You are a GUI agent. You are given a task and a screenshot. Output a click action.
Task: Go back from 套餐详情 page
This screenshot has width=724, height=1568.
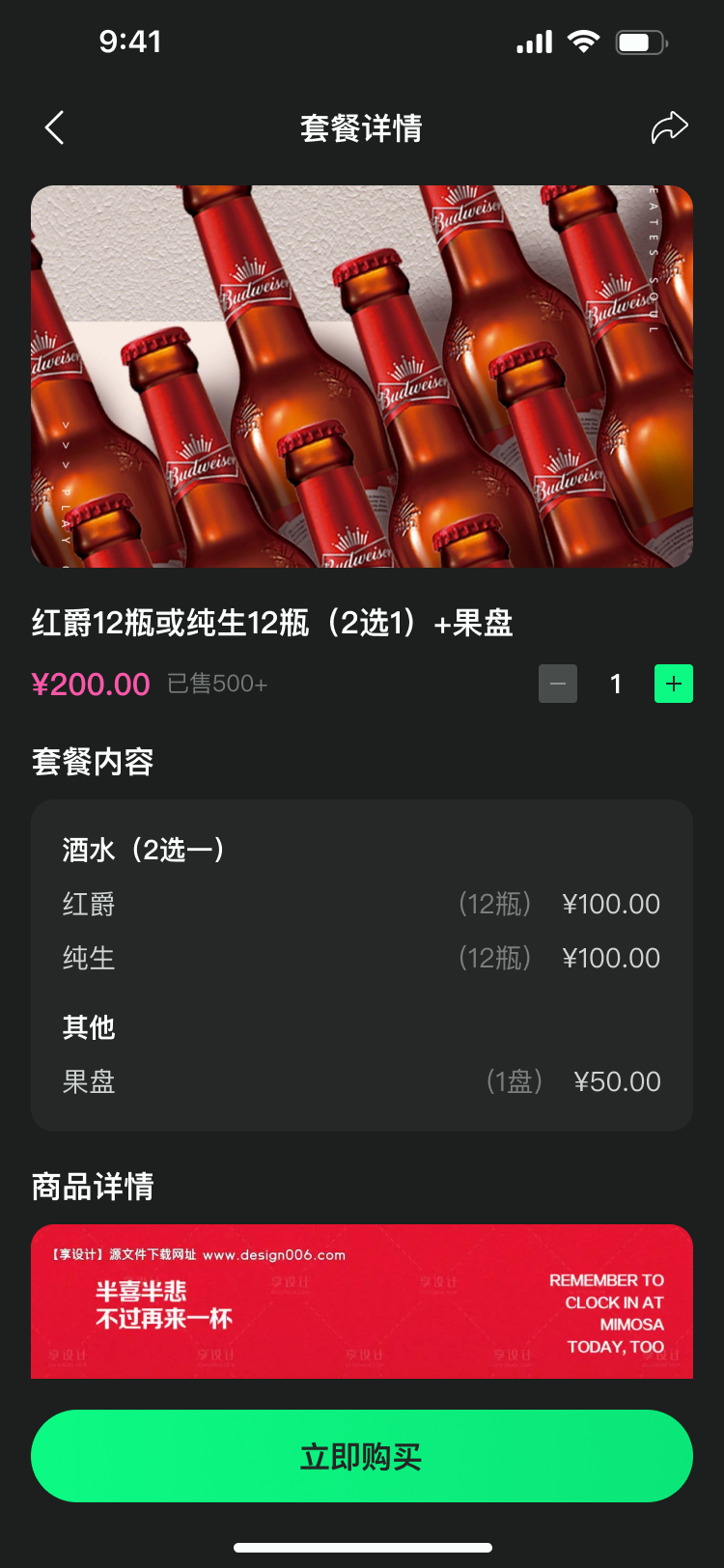pos(55,127)
